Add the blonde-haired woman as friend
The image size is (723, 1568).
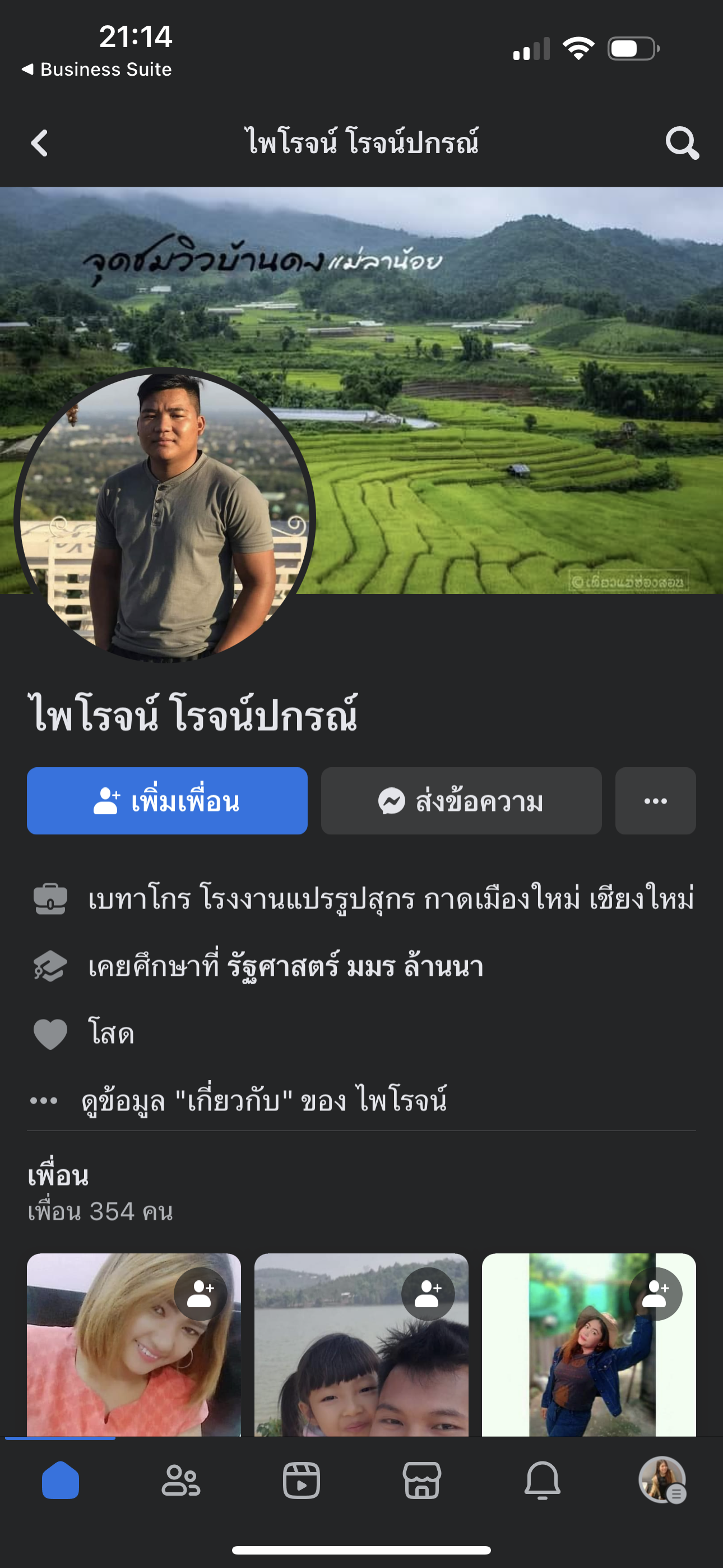point(200,1293)
